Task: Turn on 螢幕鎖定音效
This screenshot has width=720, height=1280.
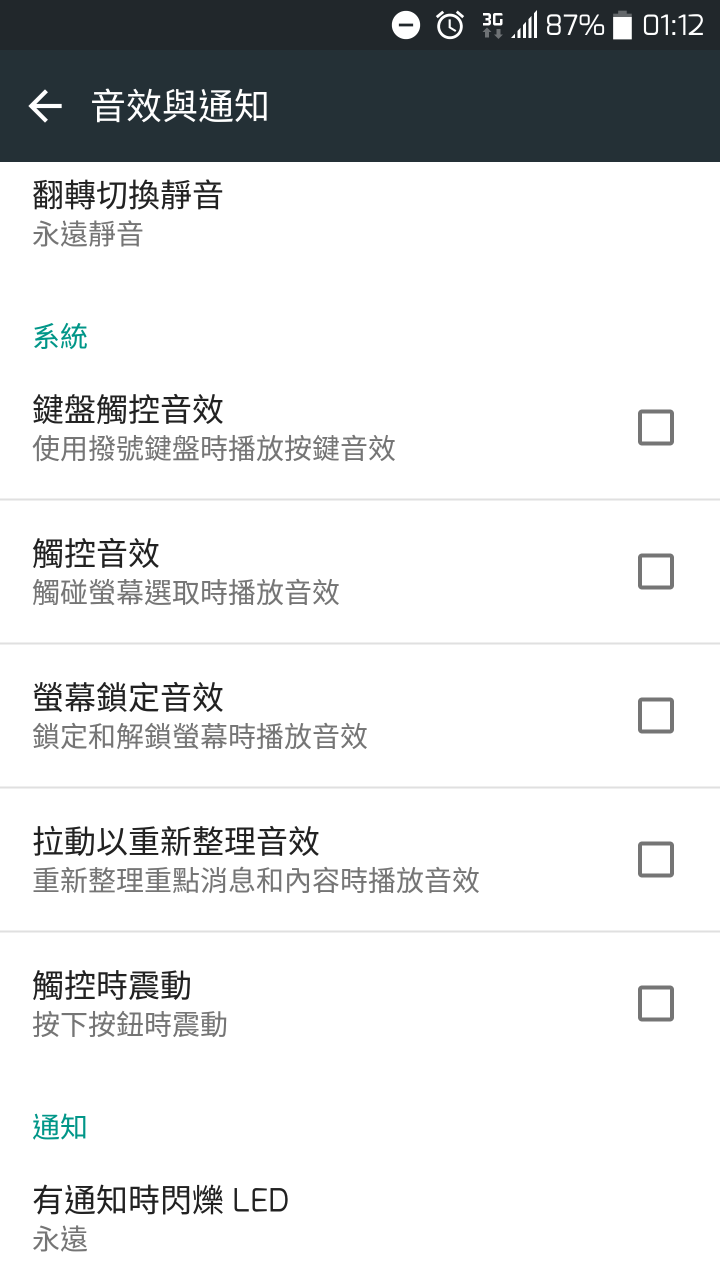Action: click(x=656, y=716)
